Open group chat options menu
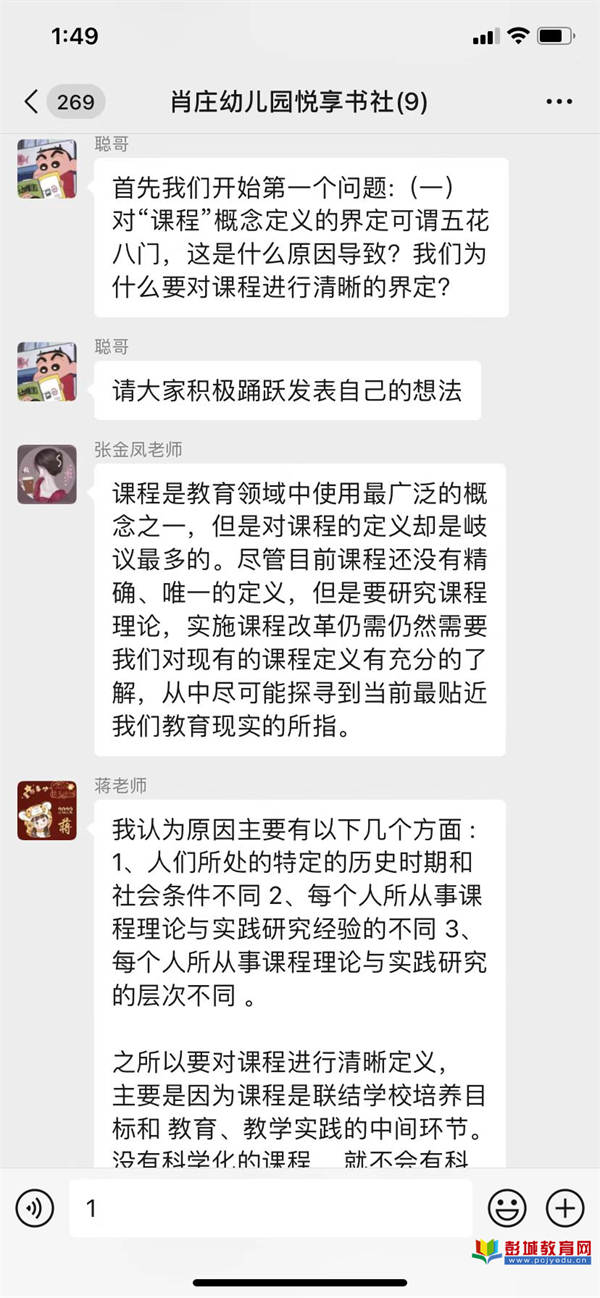The image size is (600, 1298). point(558,101)
